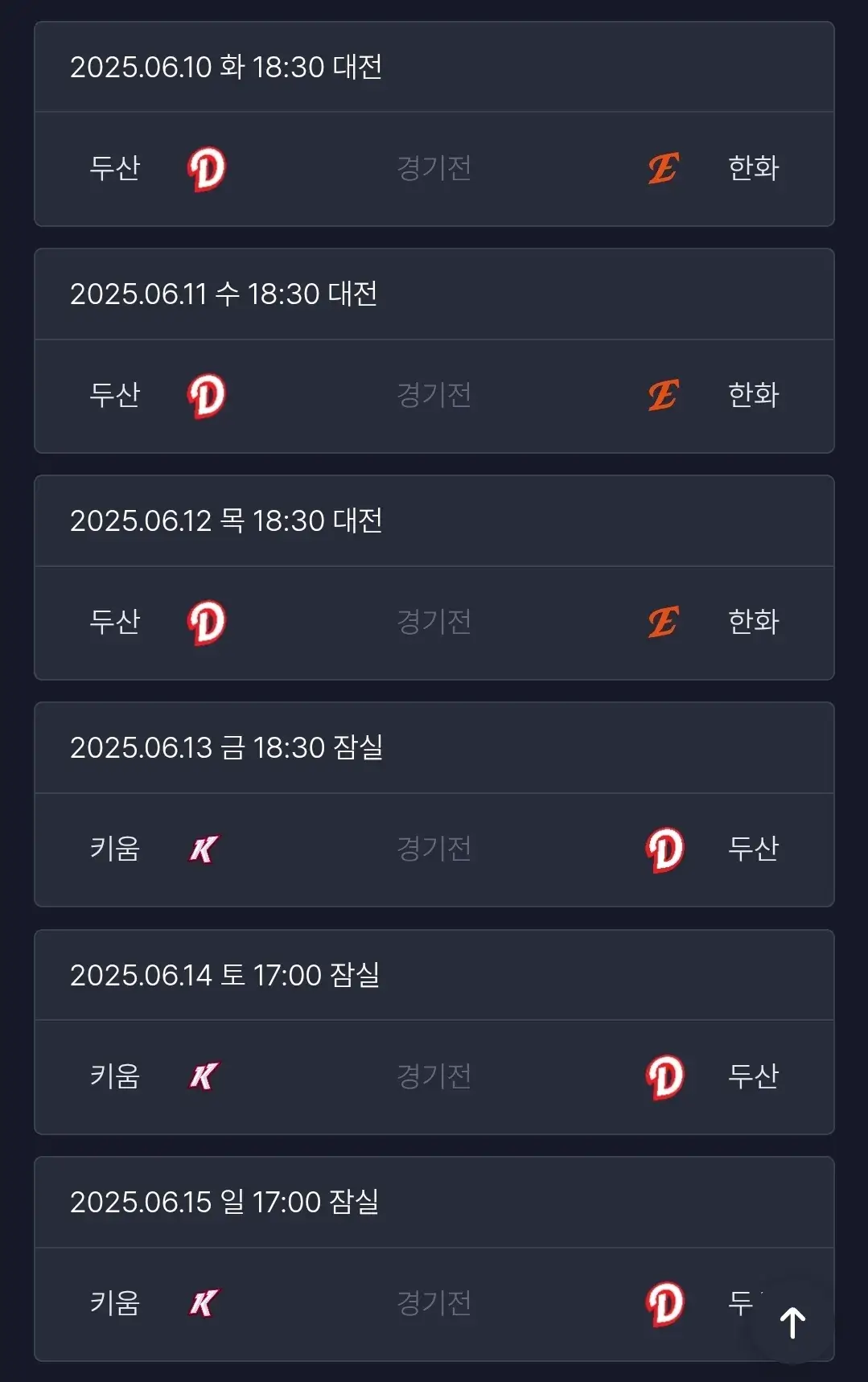Click the 경기전 status for the June 10 game

pyautogui.click(x=434, y=167)
